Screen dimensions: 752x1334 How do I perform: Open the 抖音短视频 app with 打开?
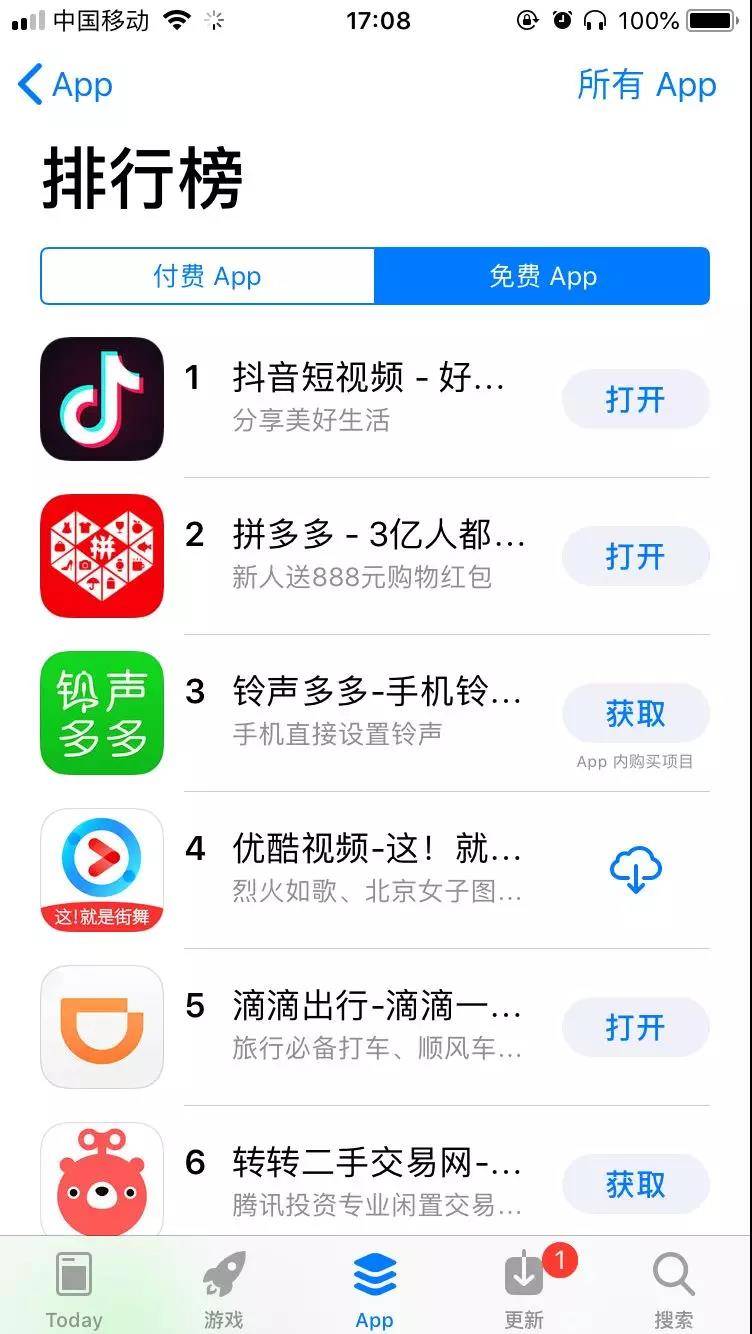tap(635, 400)
